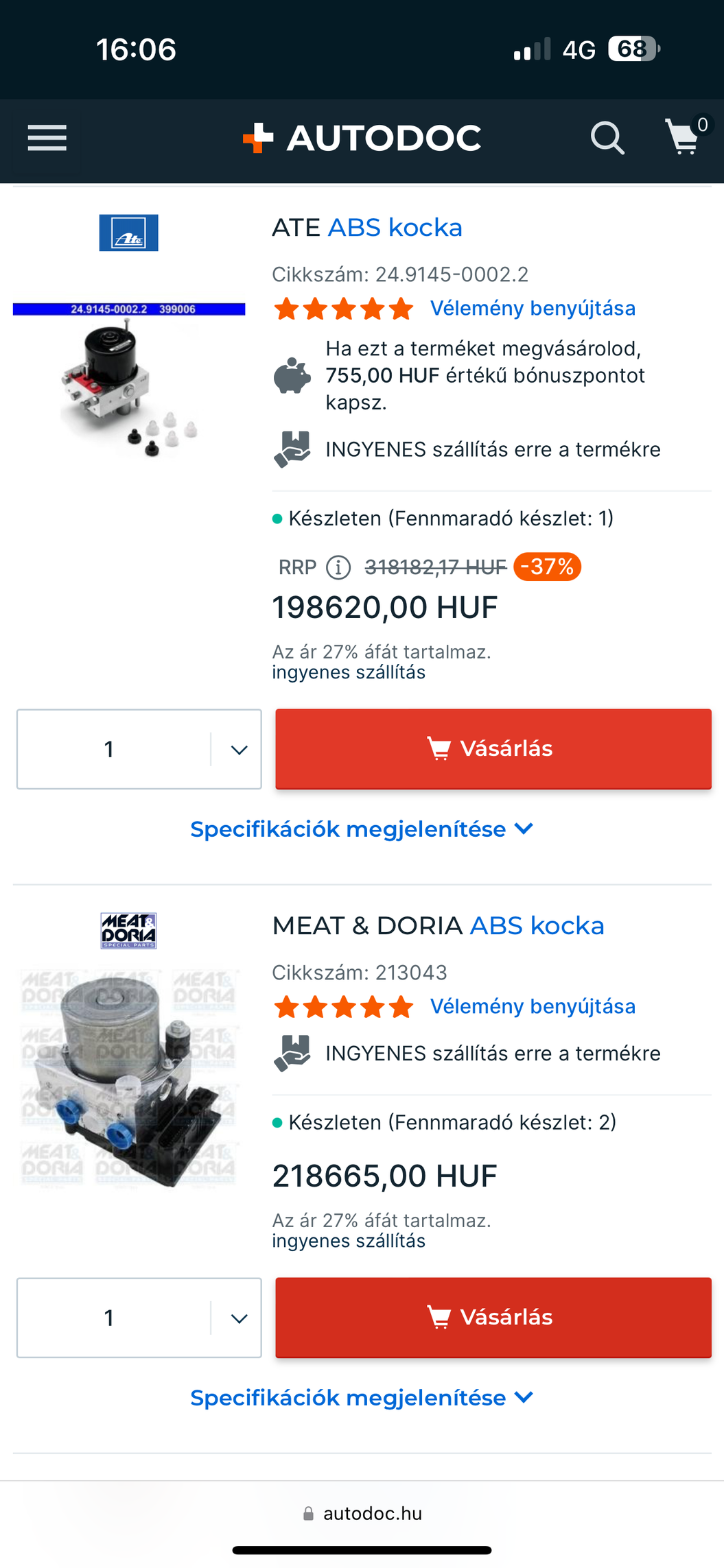The image size is (724, 1568).
Task: Tap the autodoc.hu address bar
Action: pyautogui.click(x=362, y=1514)
